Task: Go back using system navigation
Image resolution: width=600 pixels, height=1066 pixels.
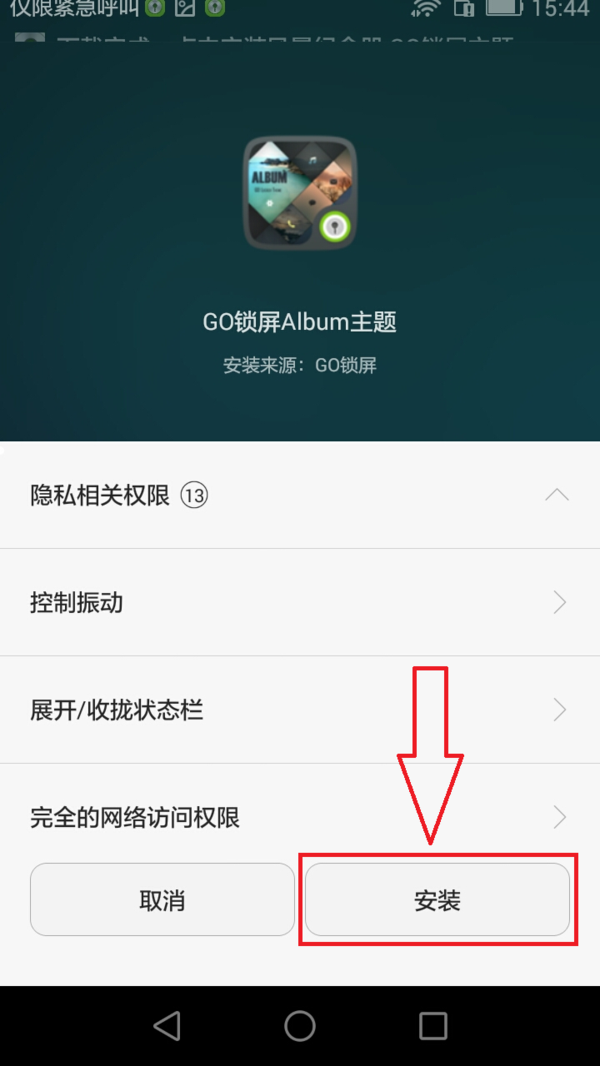Action: pos(167,1025)
